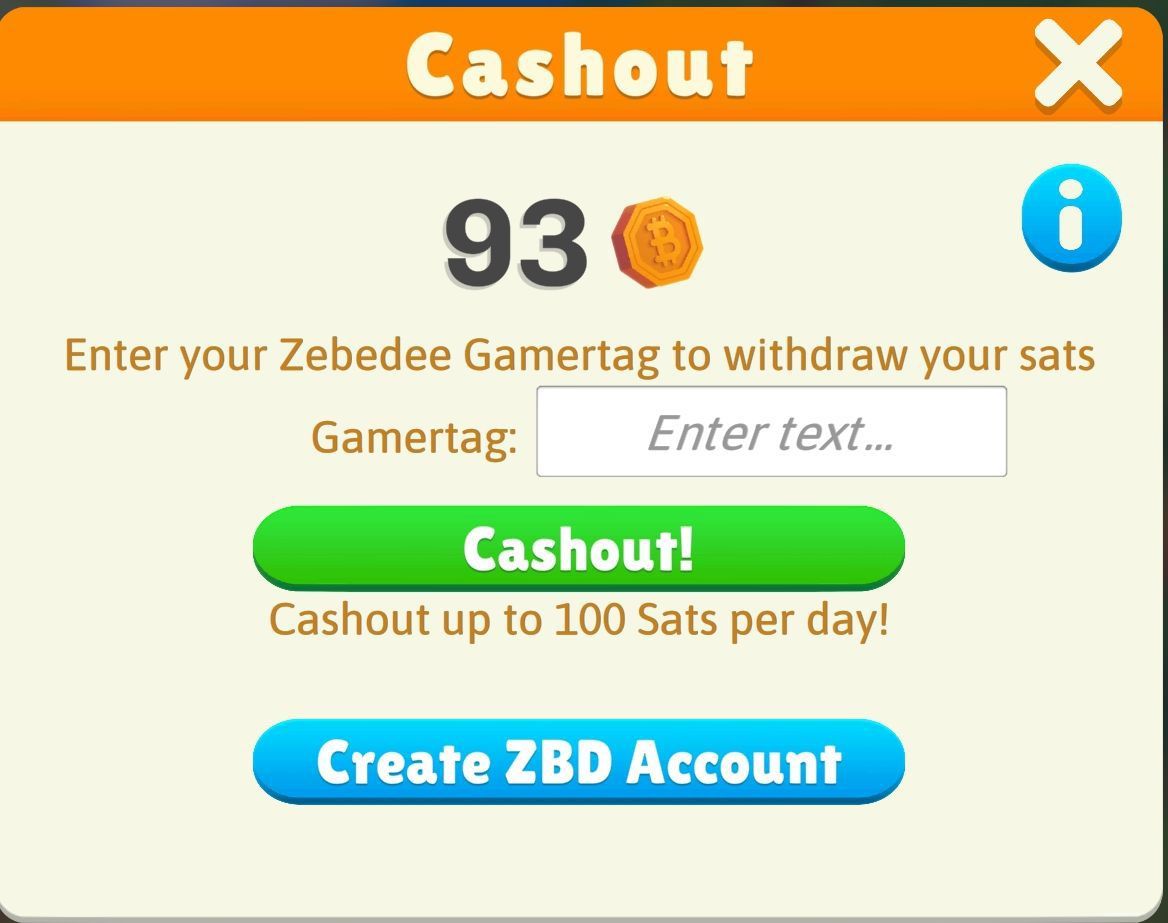Open the blue info icon
Viewport: 1168px width, 923px height.
pyautogui.click(x=1071, y=218)
